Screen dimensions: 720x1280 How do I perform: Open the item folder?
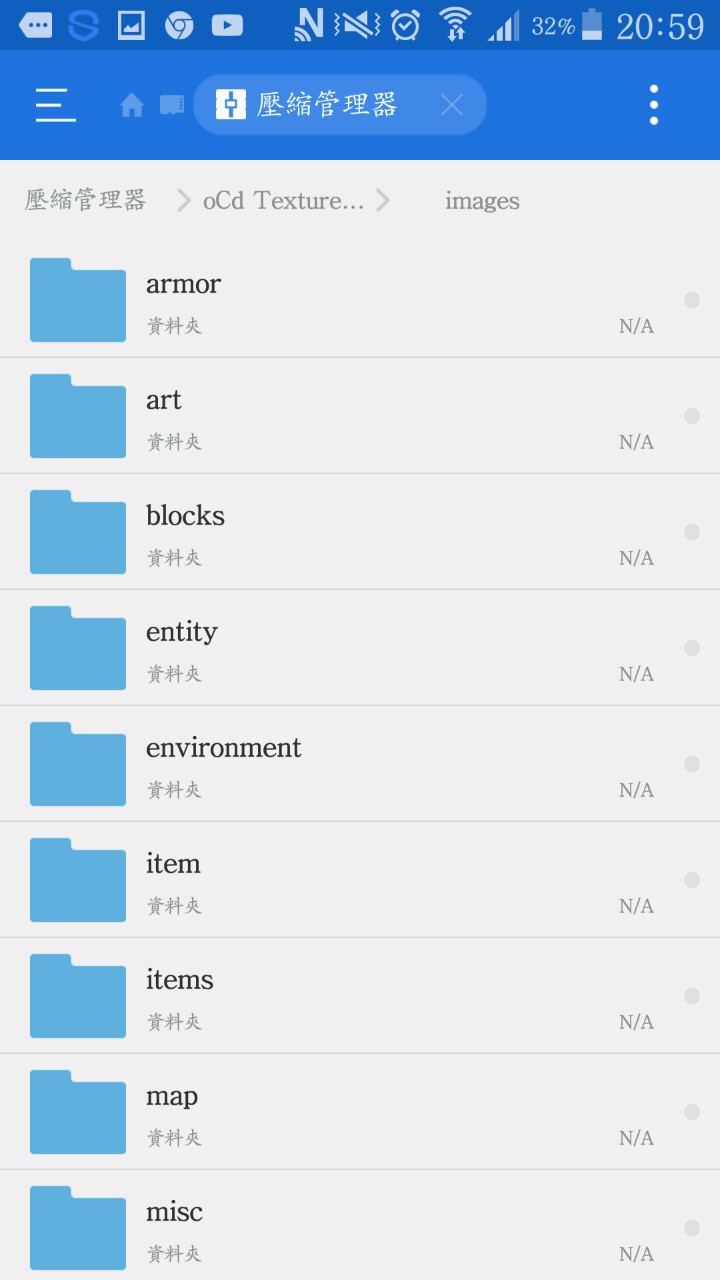coord(360,880)
